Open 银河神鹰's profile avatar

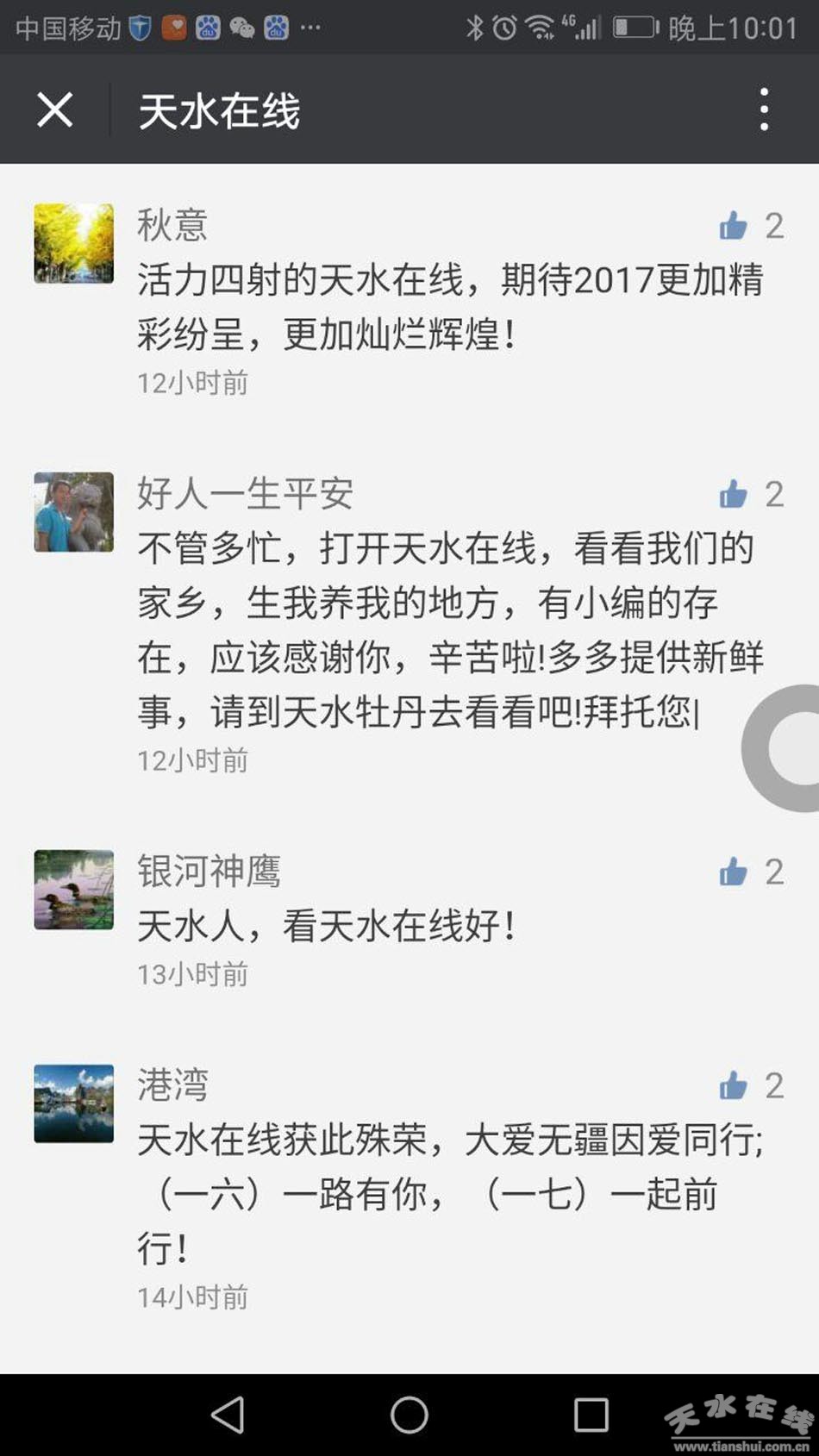coord(74,890)
